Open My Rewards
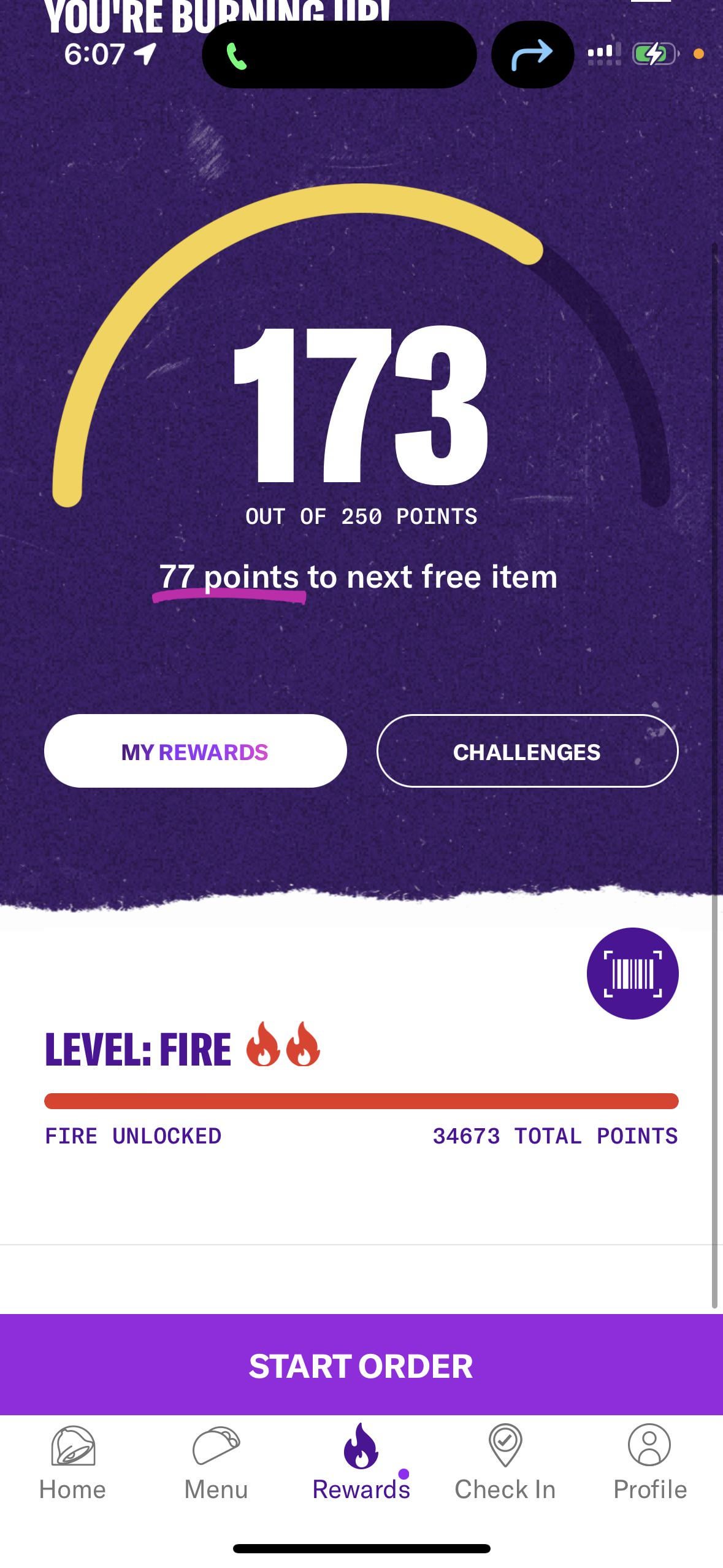Screen dimensions: 723x1568 pyautogui.click(x=195, y=751)
